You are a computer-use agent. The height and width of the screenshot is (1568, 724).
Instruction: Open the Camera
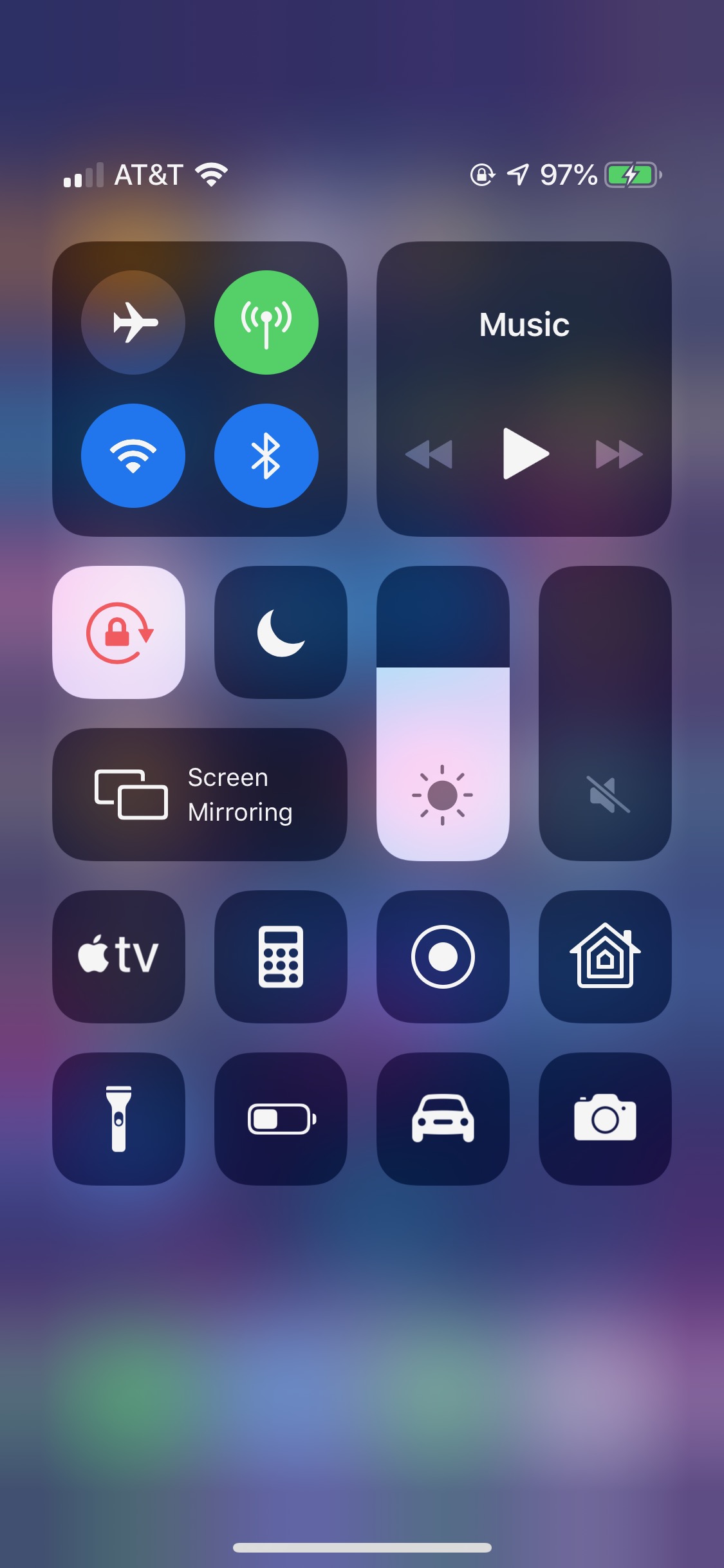tap(605, 1119)
